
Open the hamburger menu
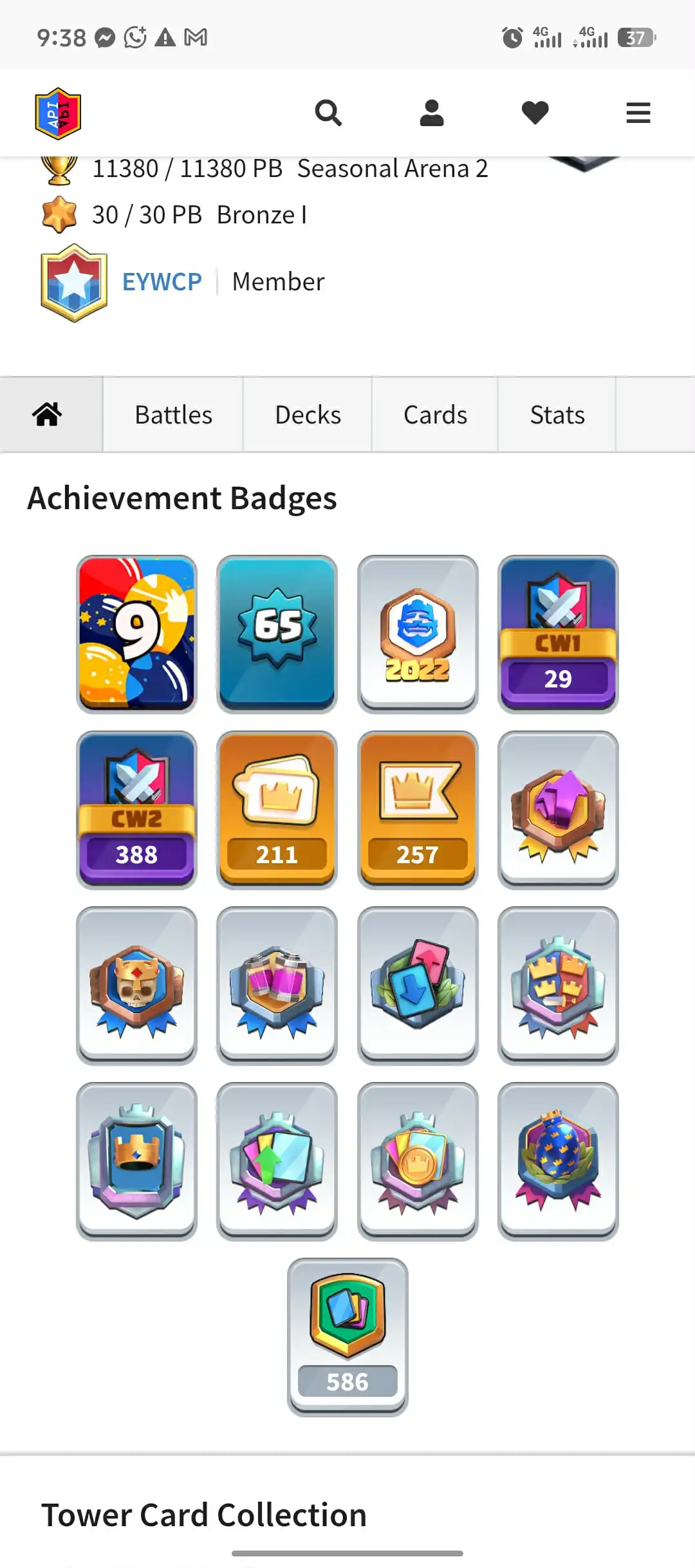click(638, 113)
